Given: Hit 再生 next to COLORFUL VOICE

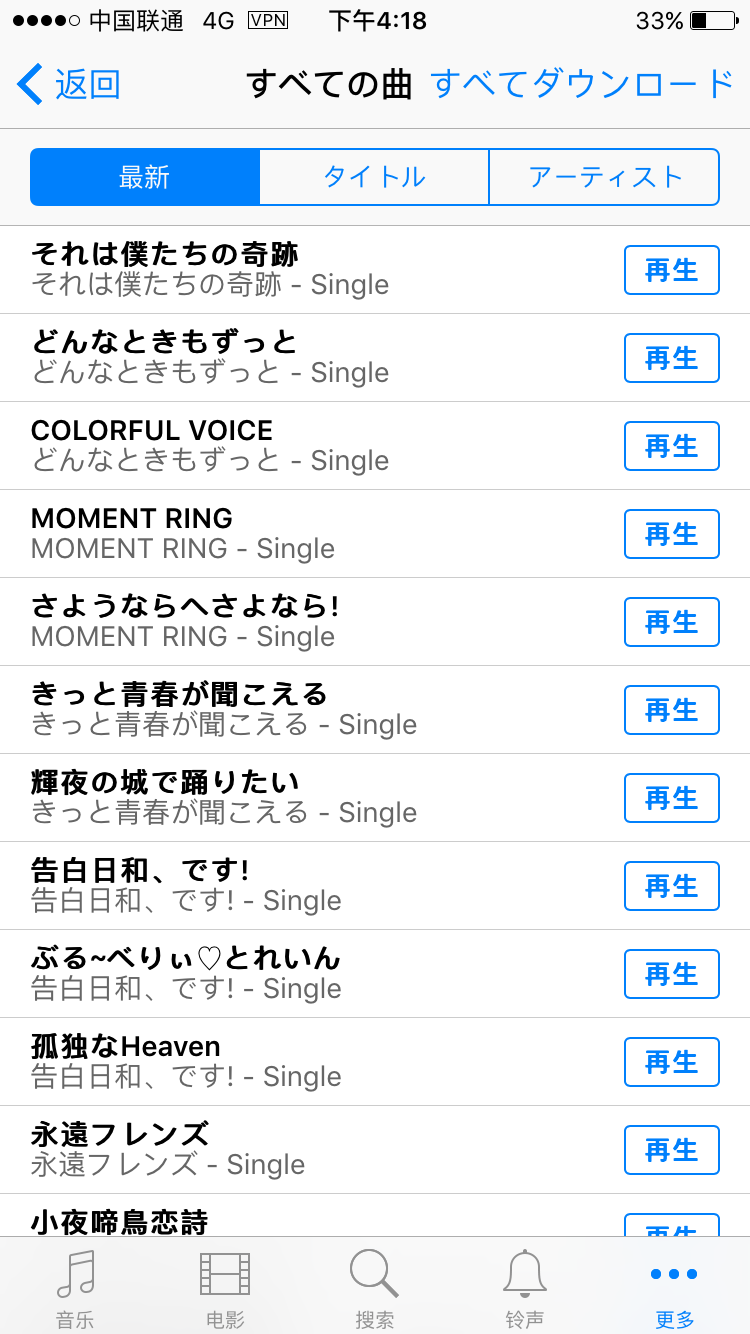Looking at the screenshot, I should (x=671, y=446).
